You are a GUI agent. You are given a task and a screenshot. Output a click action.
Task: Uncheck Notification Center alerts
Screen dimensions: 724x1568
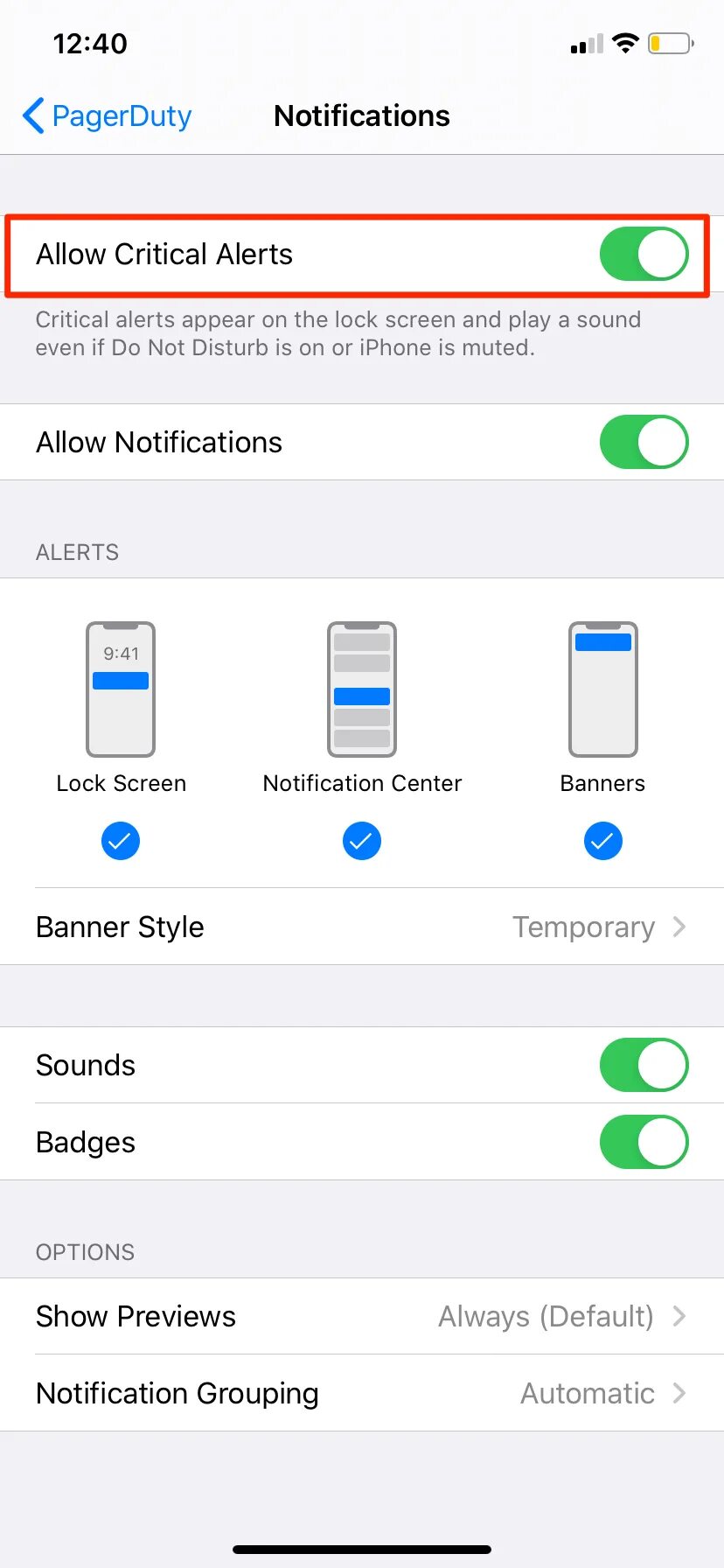pos(362,841)
